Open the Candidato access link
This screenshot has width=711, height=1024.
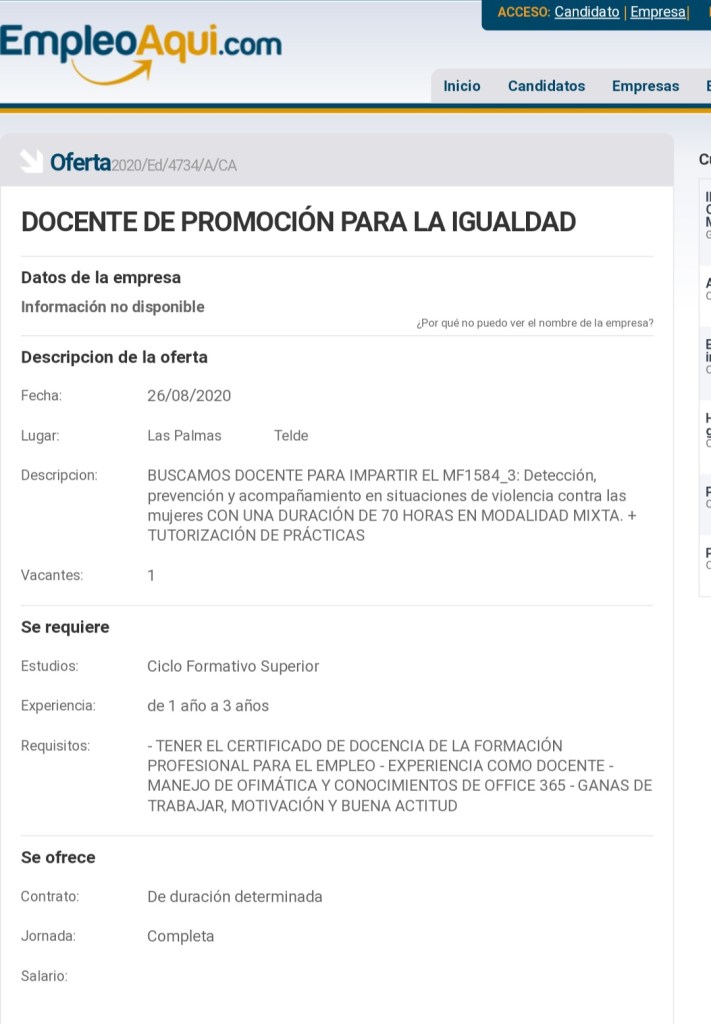coord(586,12)
